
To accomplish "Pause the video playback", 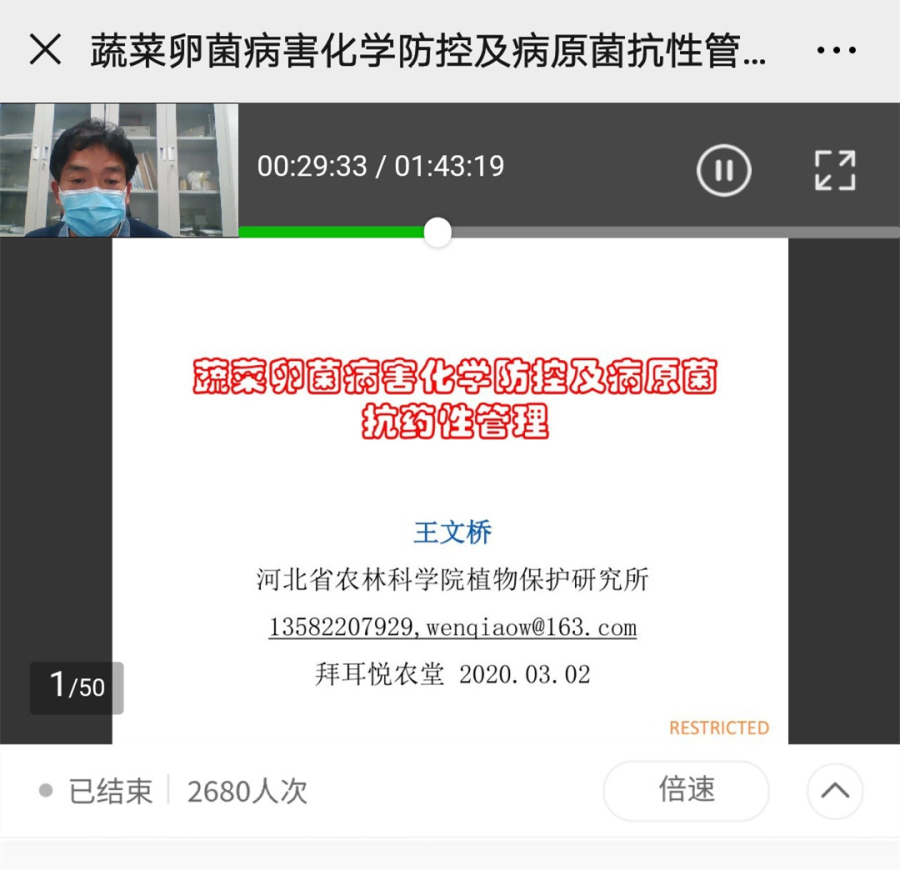I will pyautogui.click(x=723, y=170).
